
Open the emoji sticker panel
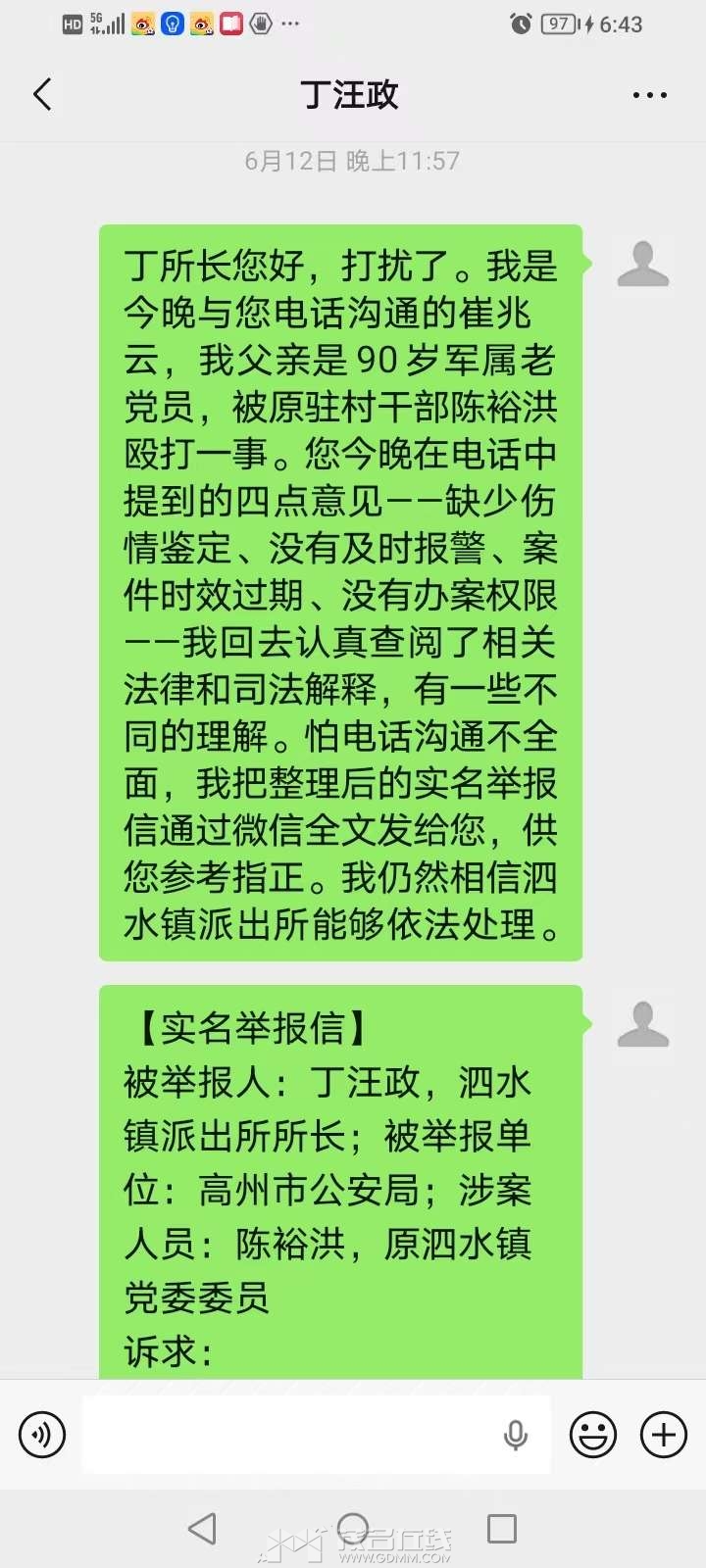[594, 1436]
